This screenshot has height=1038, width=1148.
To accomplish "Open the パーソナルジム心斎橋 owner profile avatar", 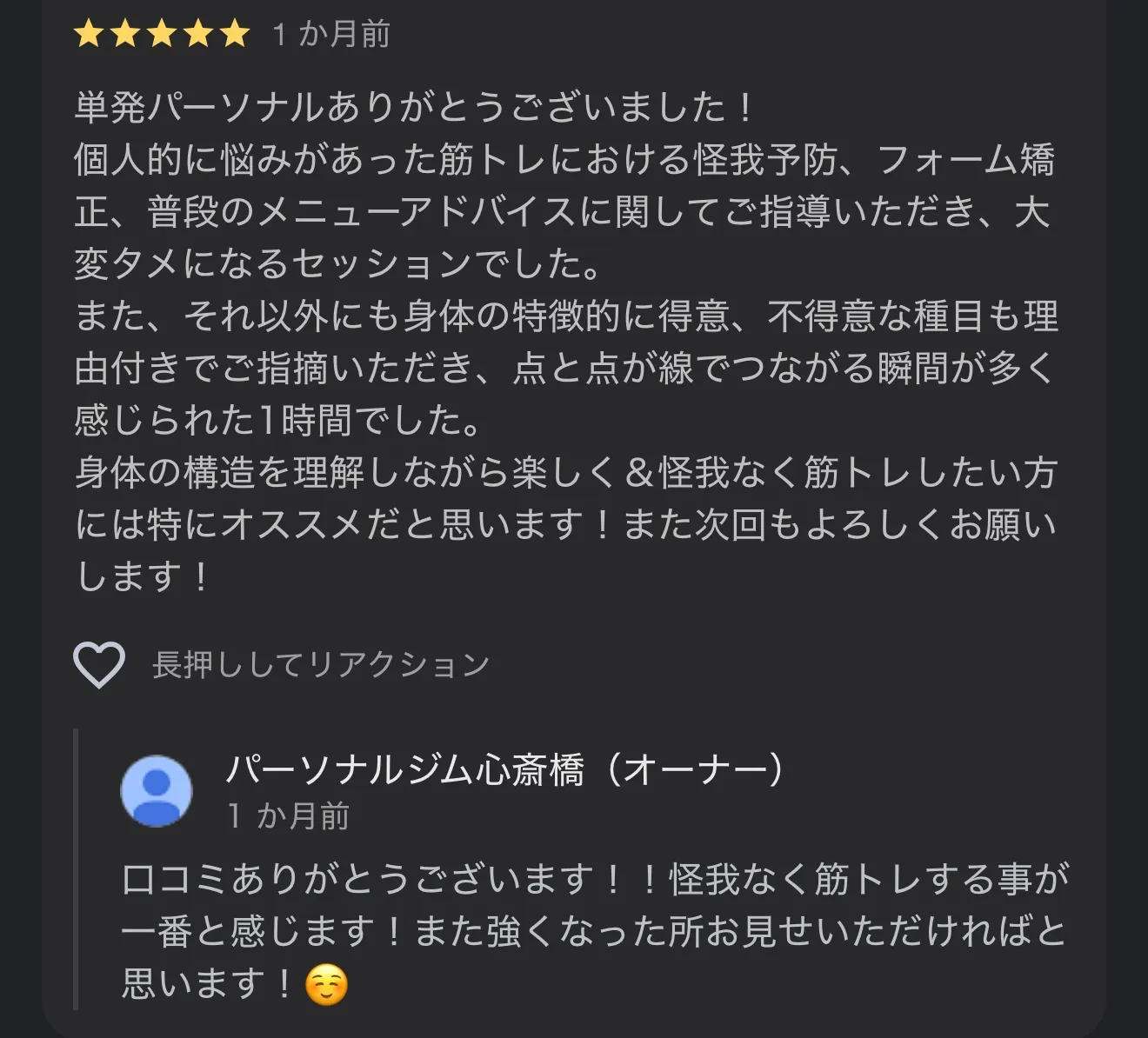I will click(x=157, y=790).
